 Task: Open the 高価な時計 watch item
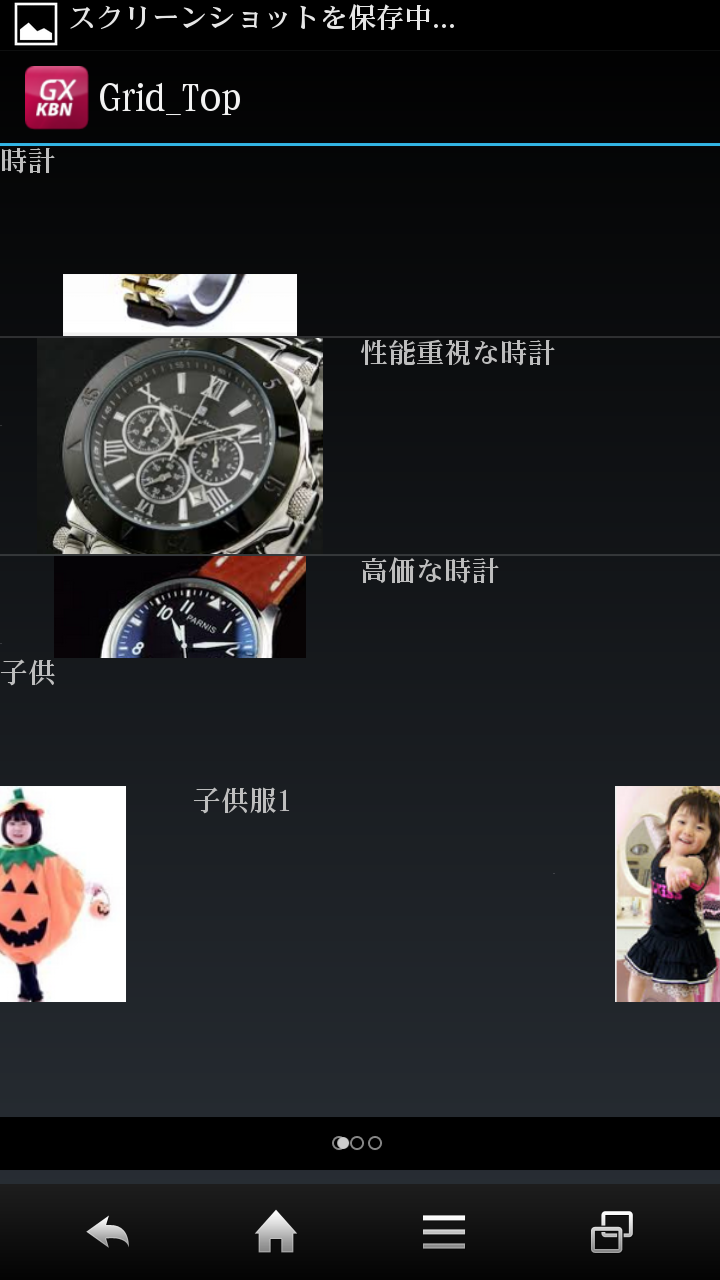[x=360, y=607]
